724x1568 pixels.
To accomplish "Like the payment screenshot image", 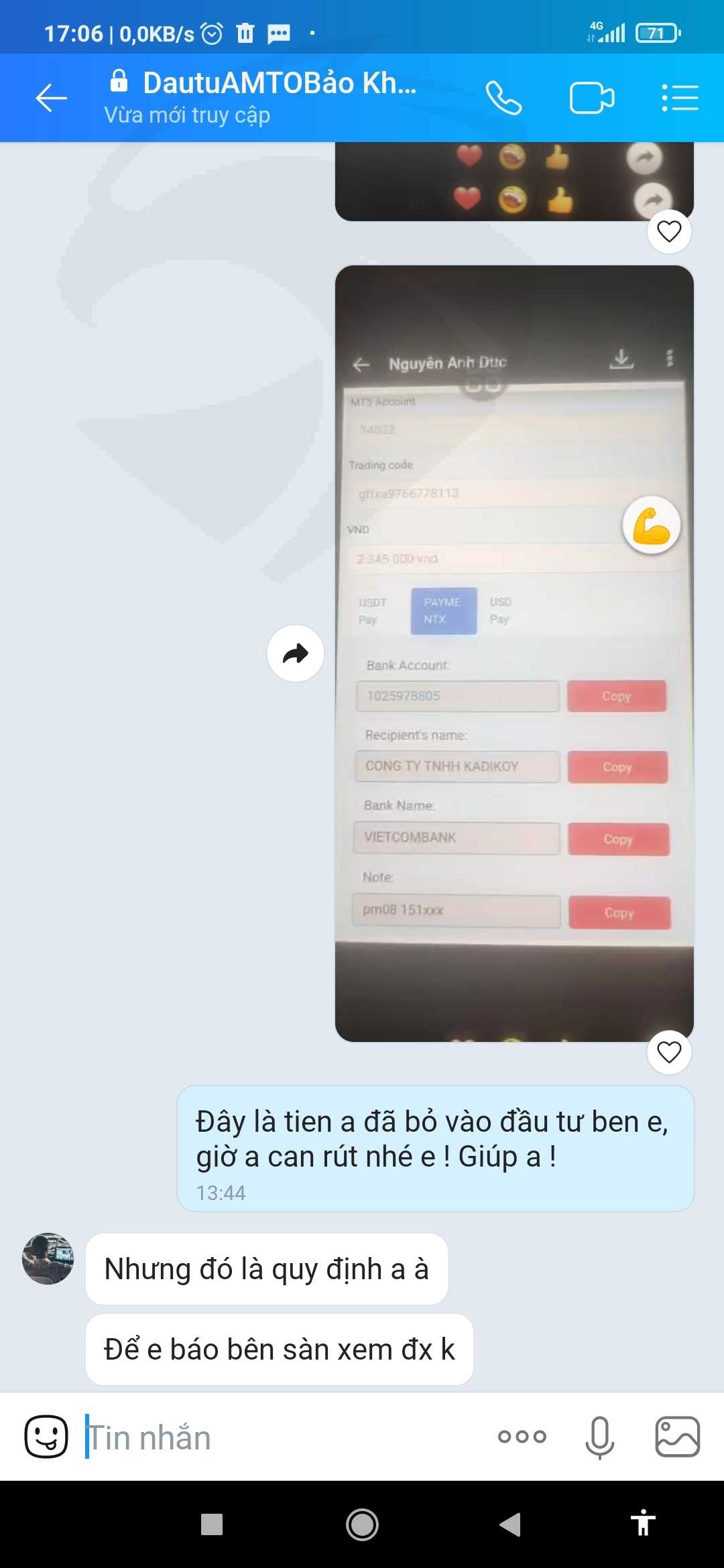I will [x=669, y=1052].
